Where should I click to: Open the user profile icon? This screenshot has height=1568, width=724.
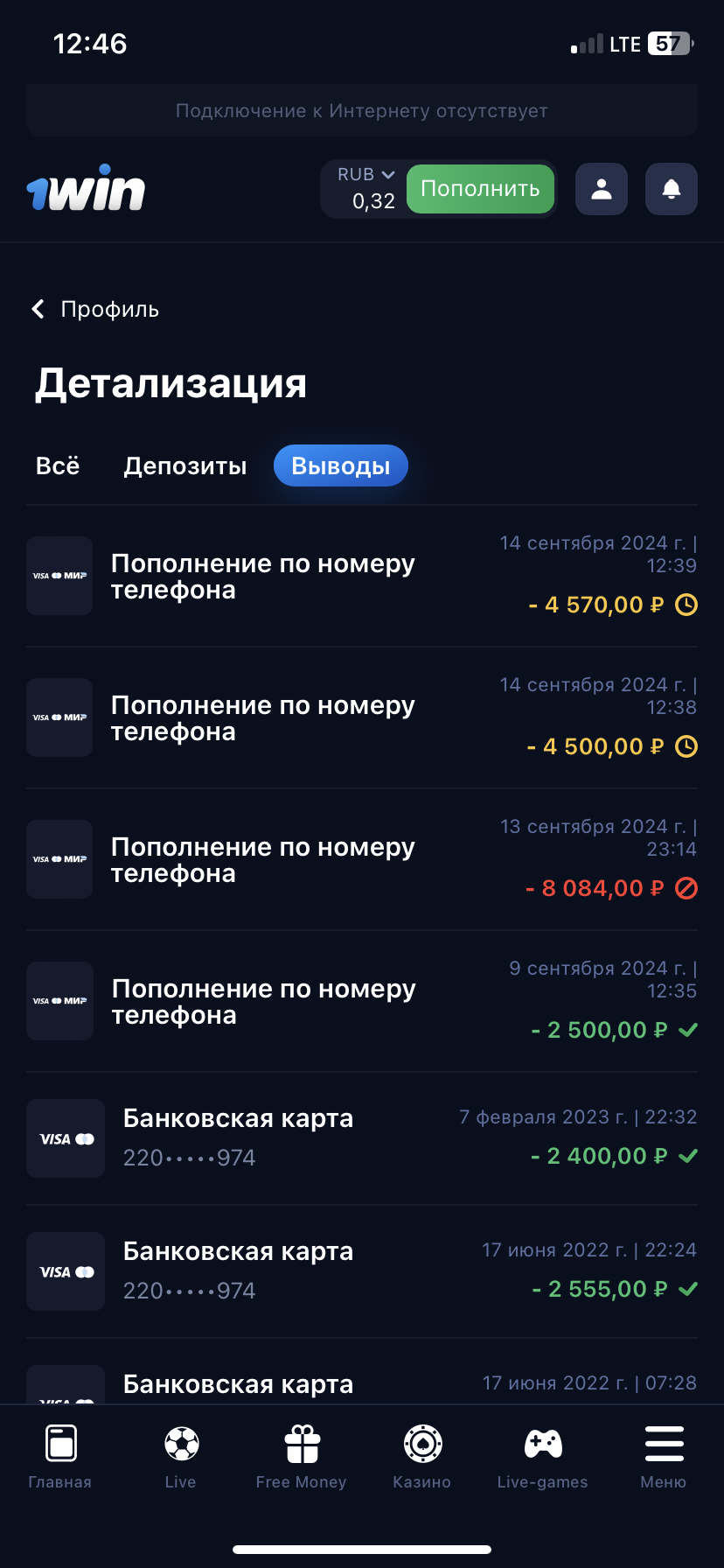(601, 189)
